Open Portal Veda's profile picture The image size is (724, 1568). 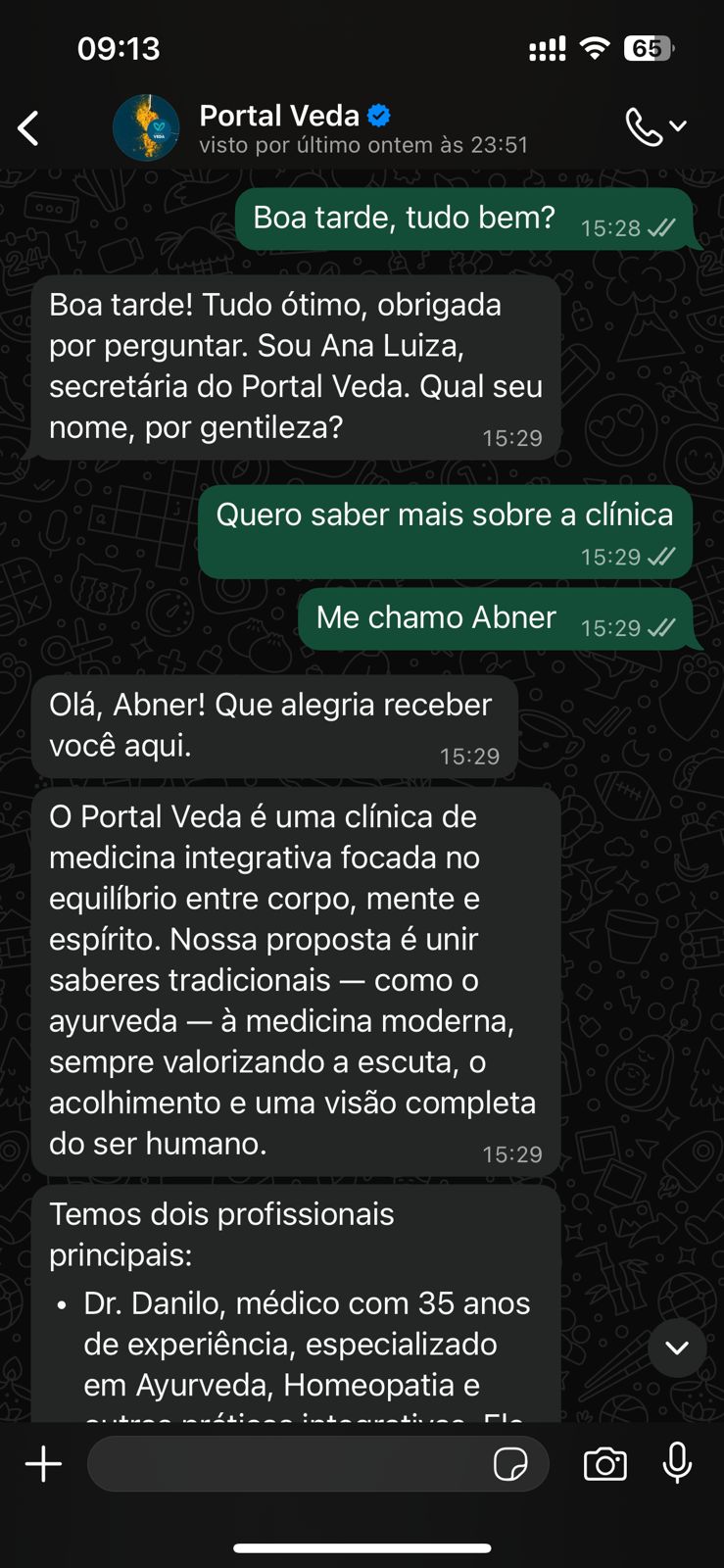tap(148, 127)
